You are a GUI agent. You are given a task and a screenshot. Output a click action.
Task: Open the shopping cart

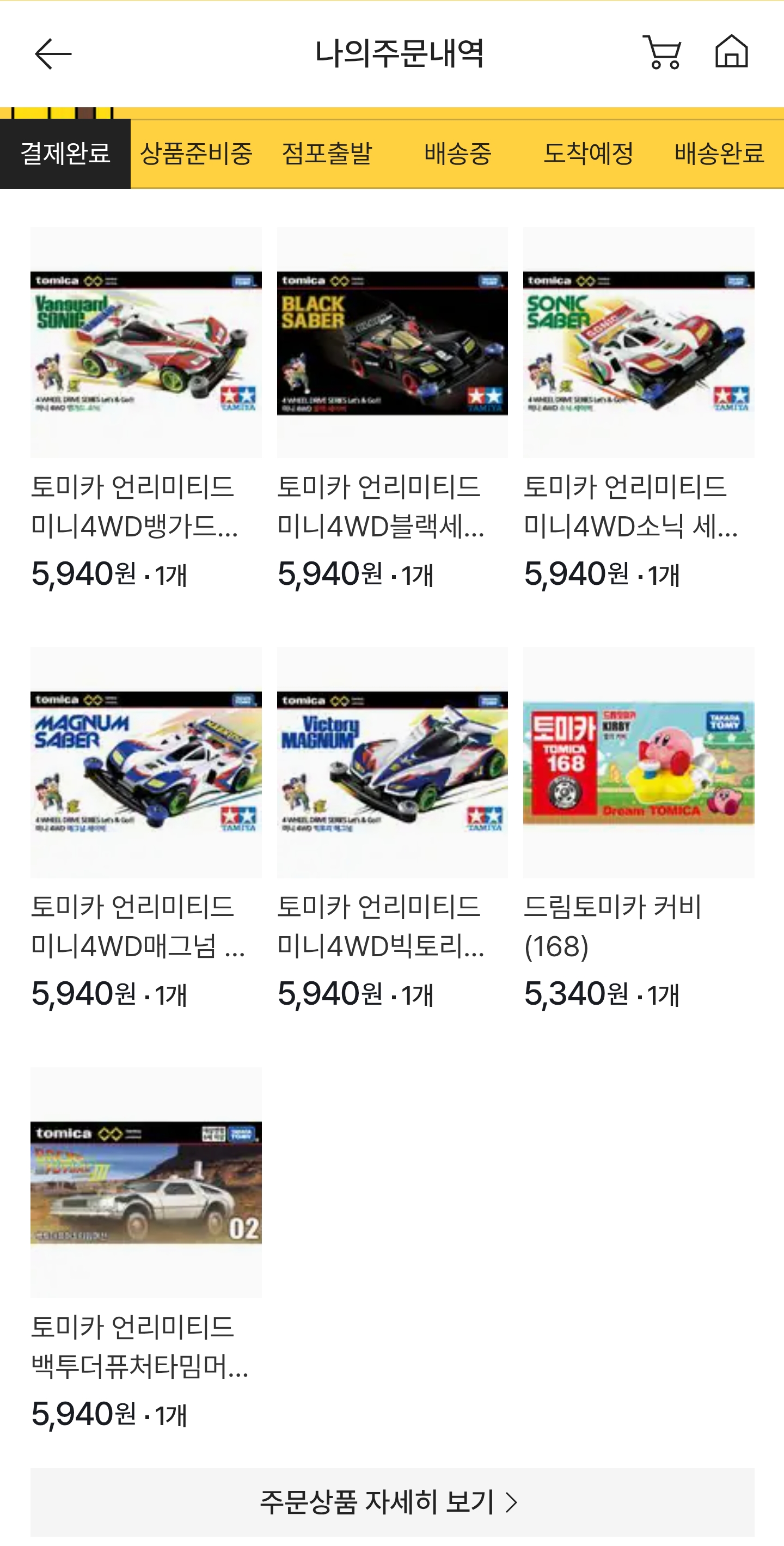point(661,53)
